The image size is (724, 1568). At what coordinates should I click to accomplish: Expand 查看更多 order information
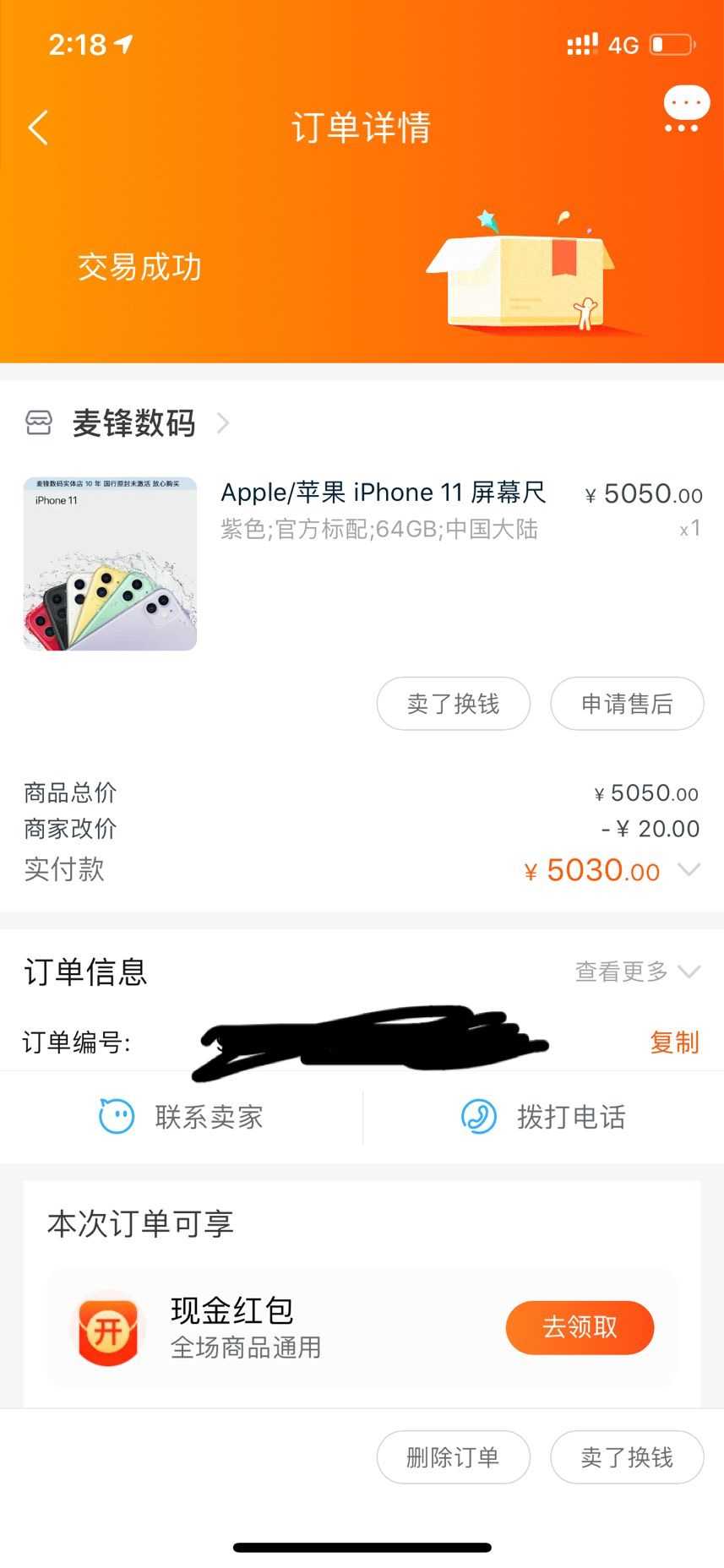[x=637, y=972]
